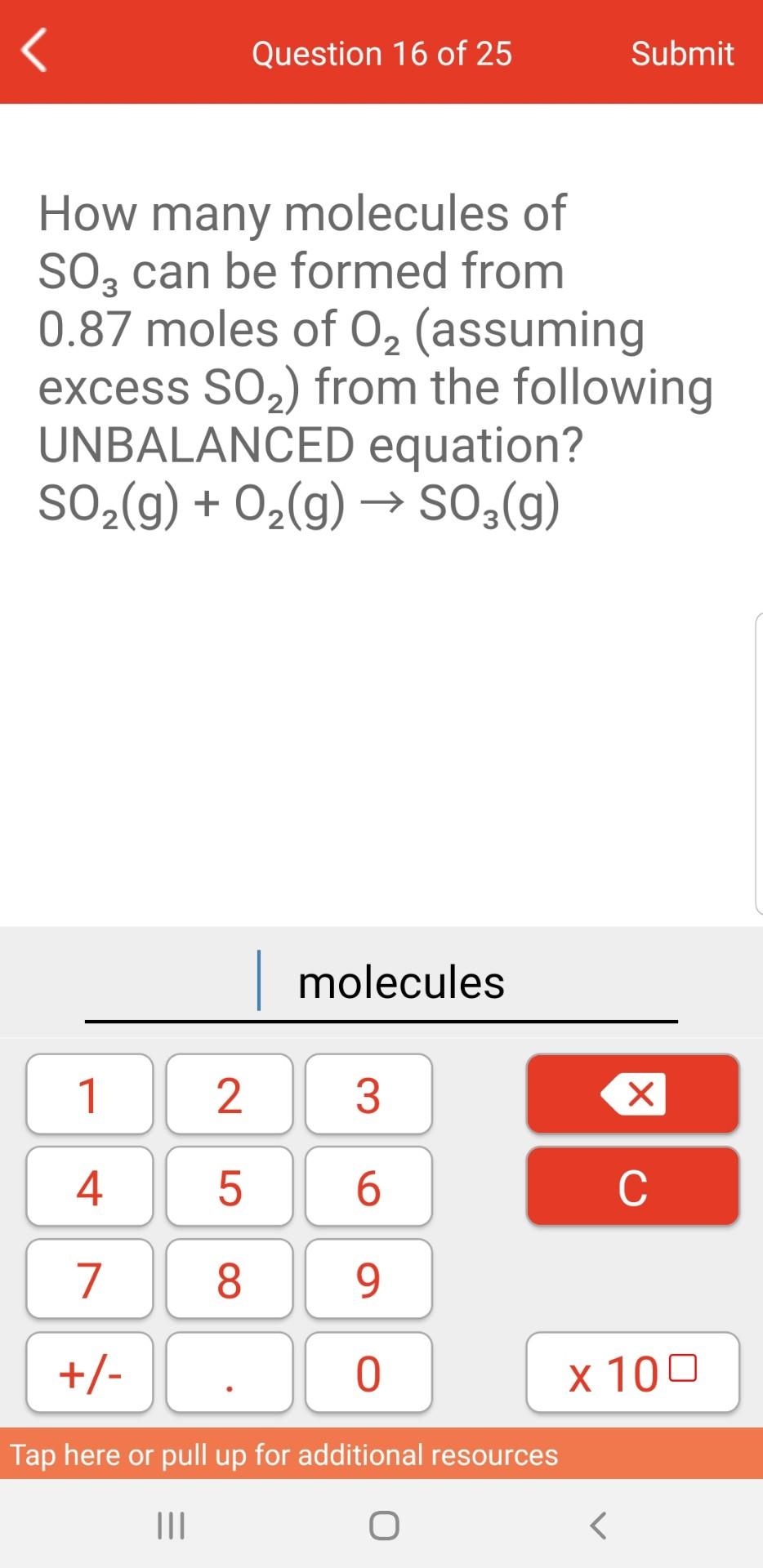
Task: Delete the last digit with backspace
Action: (x=632, y=1094)
